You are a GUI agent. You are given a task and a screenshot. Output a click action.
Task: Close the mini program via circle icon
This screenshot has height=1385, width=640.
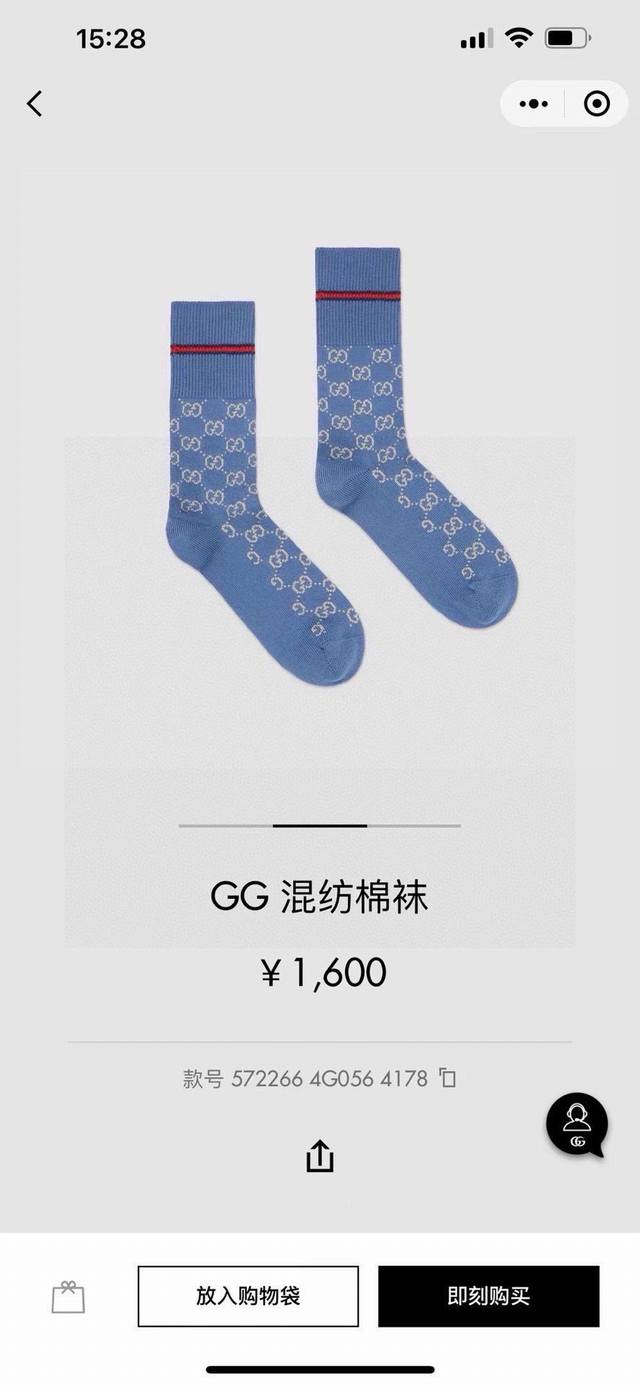click(x=596, y=103)
